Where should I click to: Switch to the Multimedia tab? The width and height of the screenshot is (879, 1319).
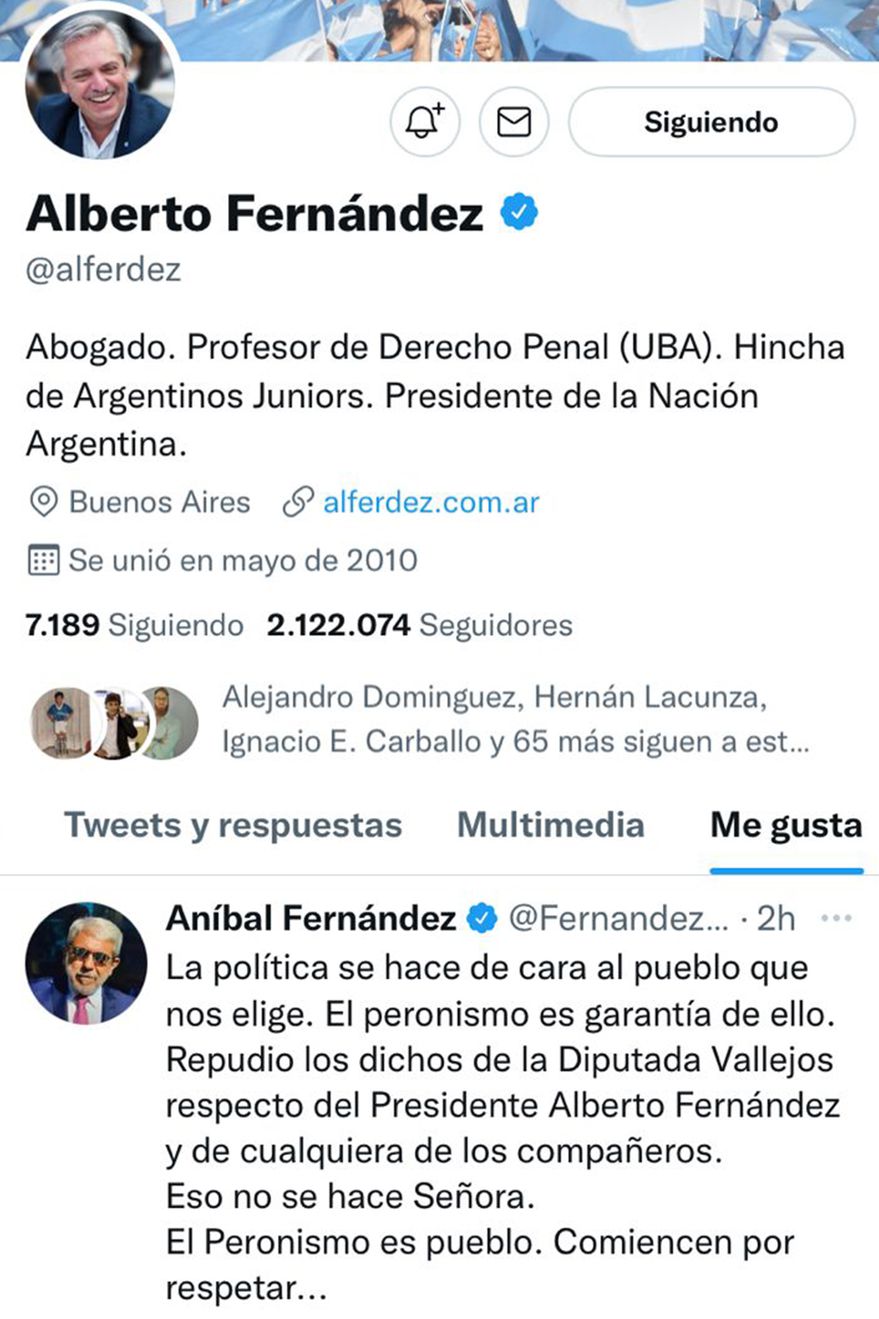click(550, 825)
